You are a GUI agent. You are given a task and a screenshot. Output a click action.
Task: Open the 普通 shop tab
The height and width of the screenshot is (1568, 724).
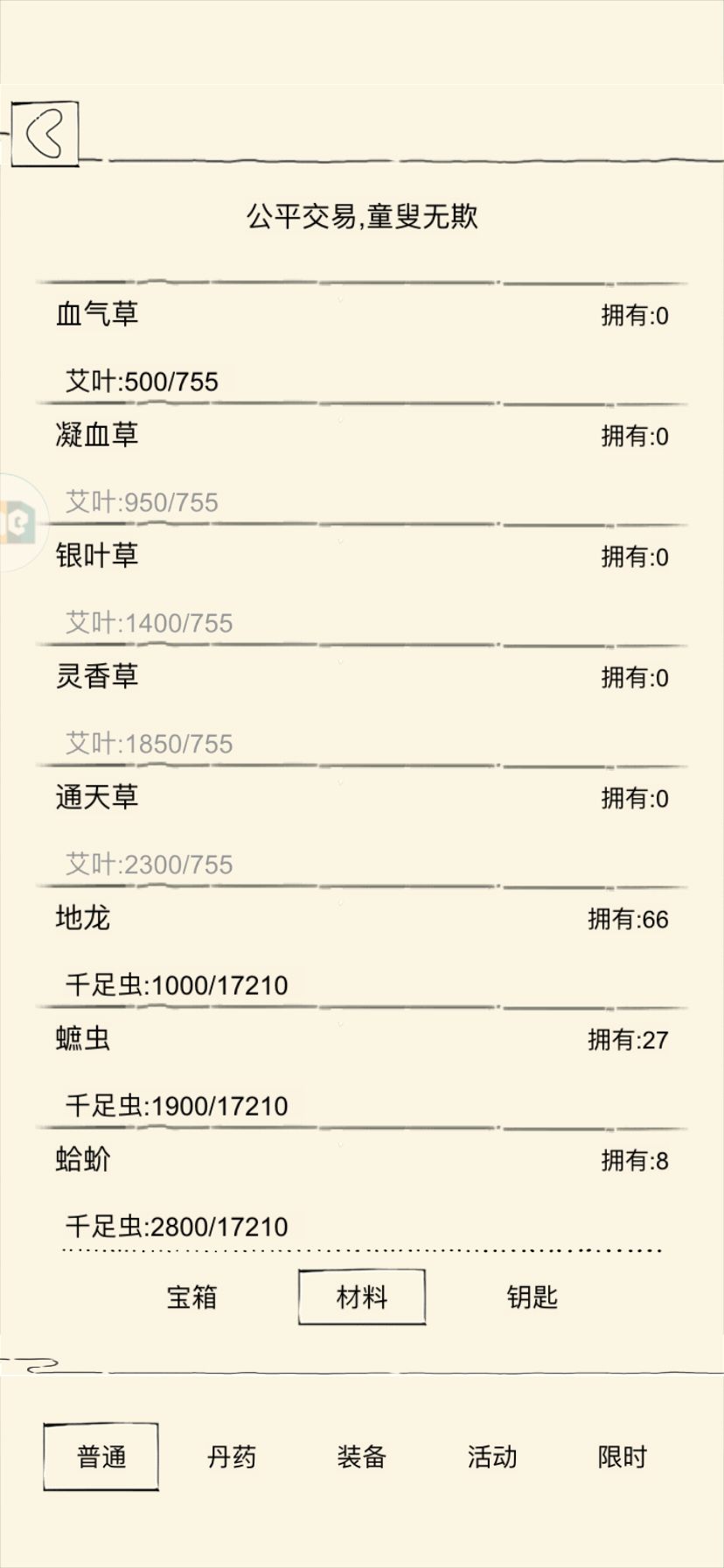pyautogui.click(x=101, y=1457)
